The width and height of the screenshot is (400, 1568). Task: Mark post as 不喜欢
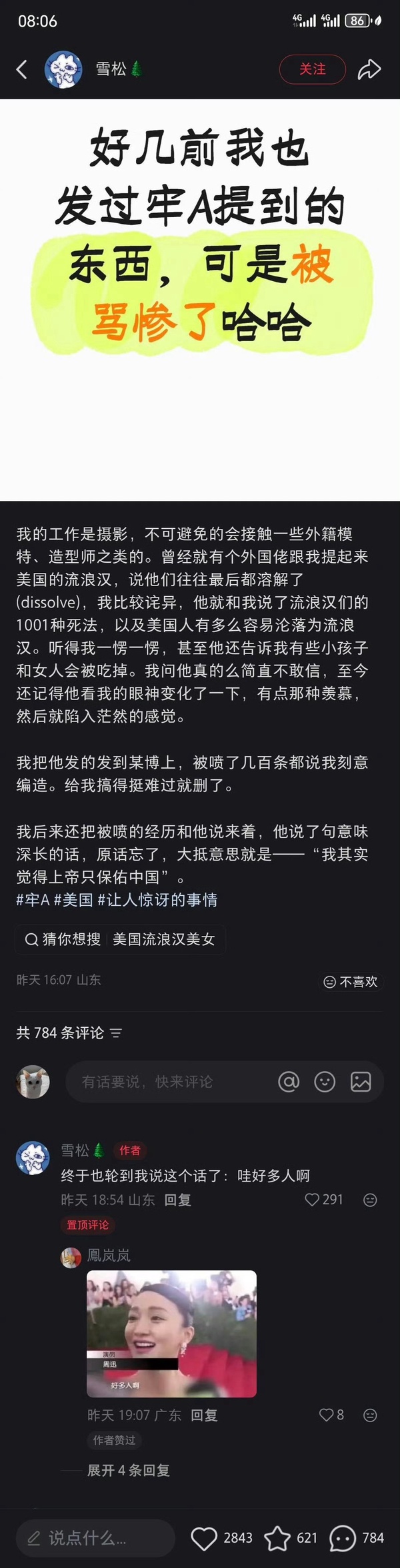[351, 981]
